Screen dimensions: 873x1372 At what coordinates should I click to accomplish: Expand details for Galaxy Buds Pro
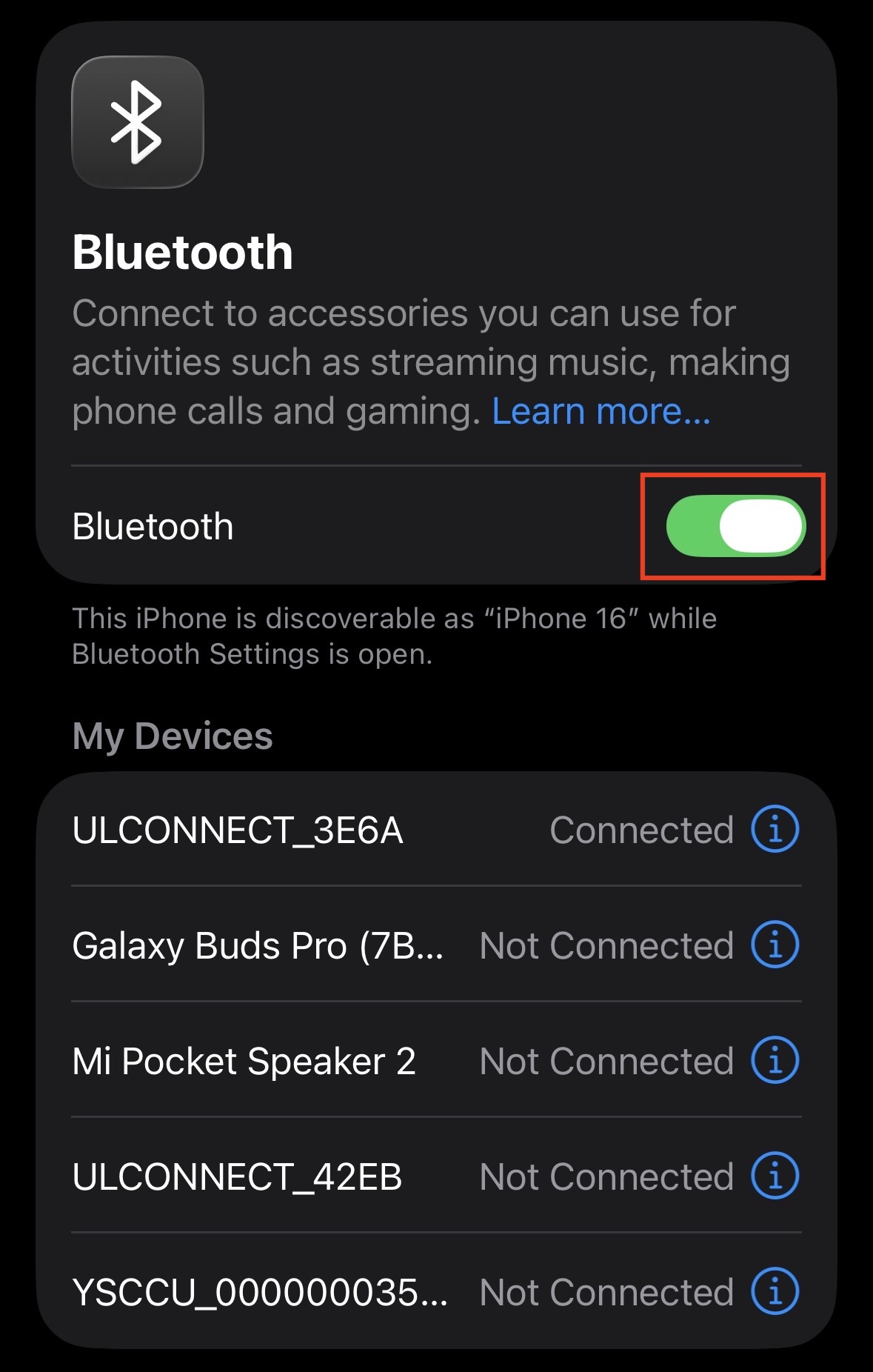tap(774, 945)
